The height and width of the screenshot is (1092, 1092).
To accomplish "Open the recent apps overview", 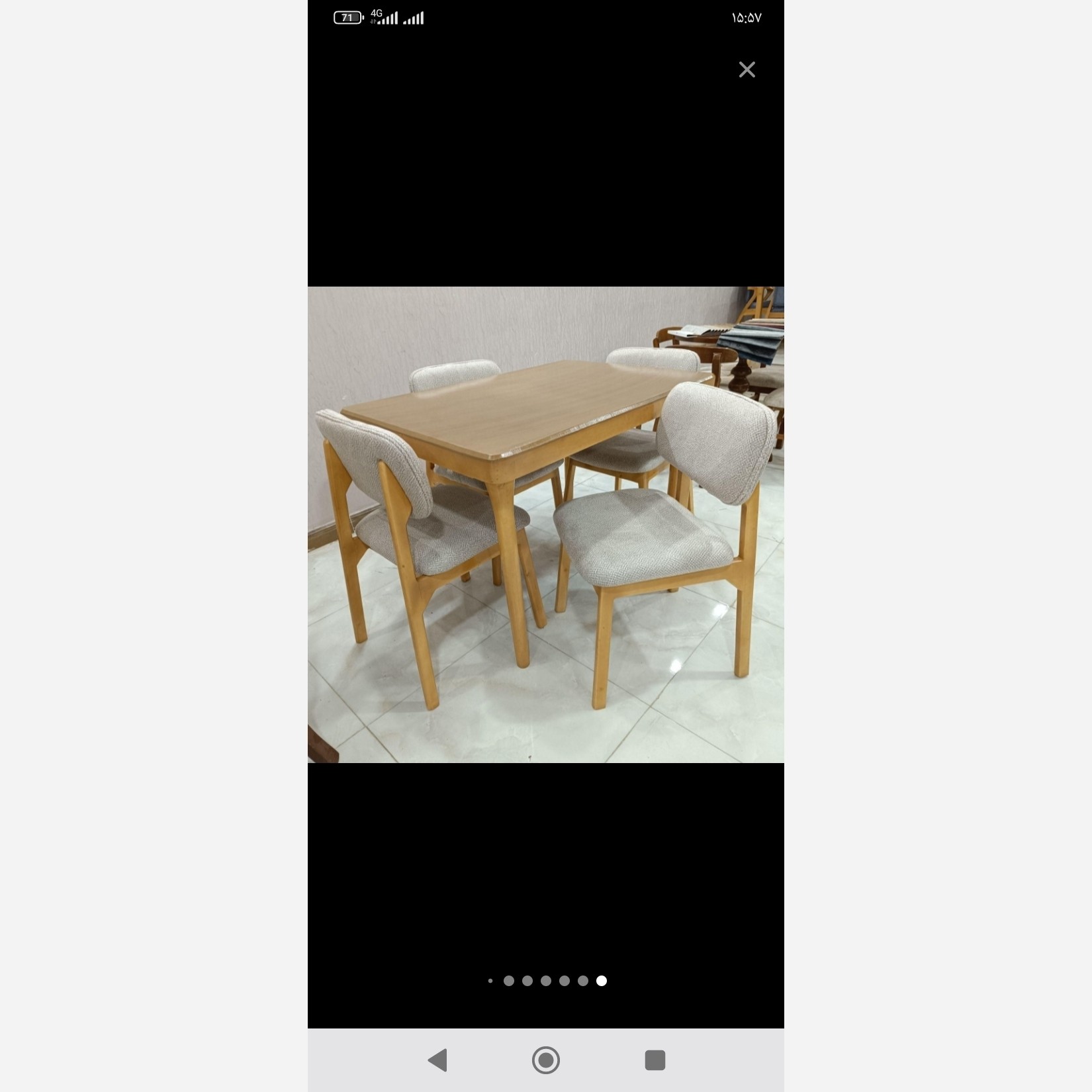I will (x=655, y=1060).
